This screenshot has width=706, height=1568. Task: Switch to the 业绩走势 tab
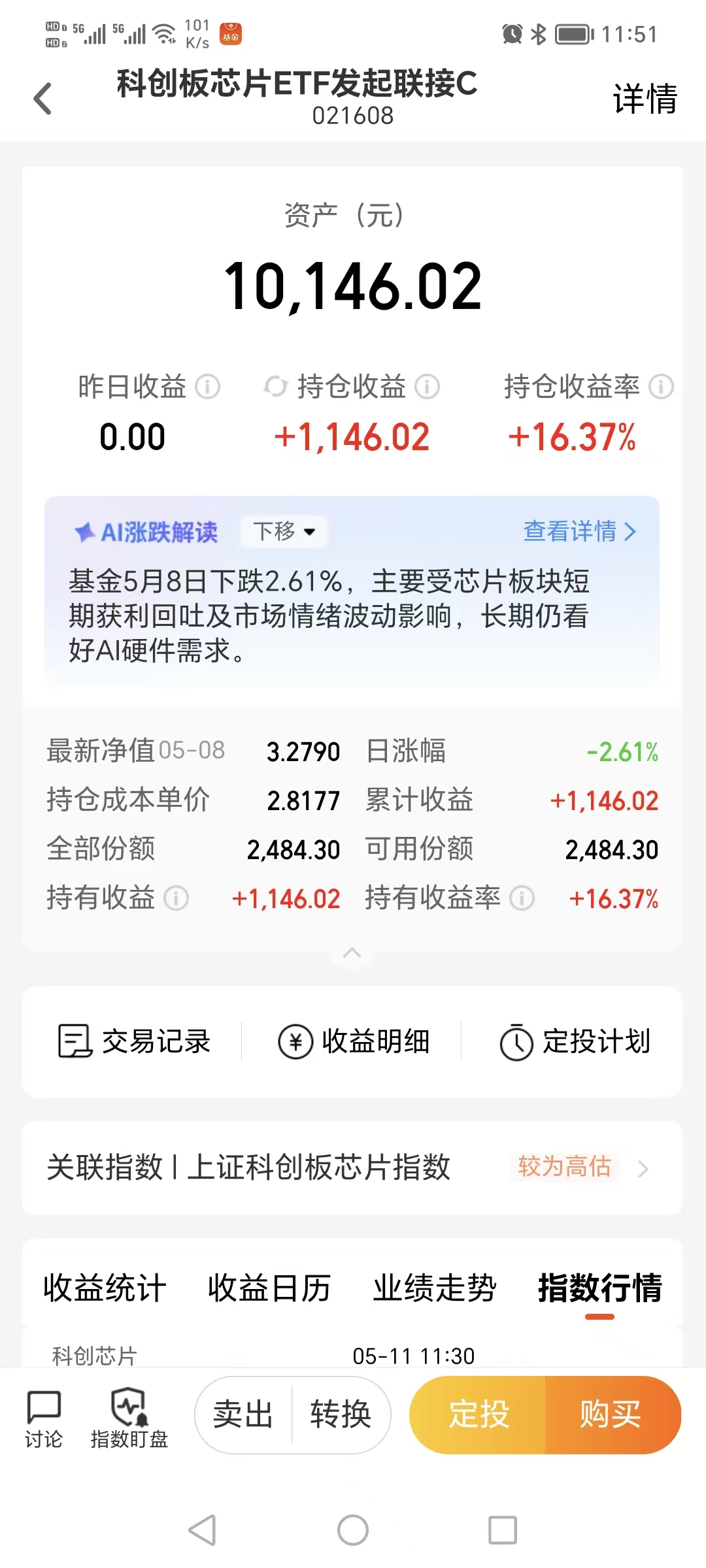(x=435, y=1288)
